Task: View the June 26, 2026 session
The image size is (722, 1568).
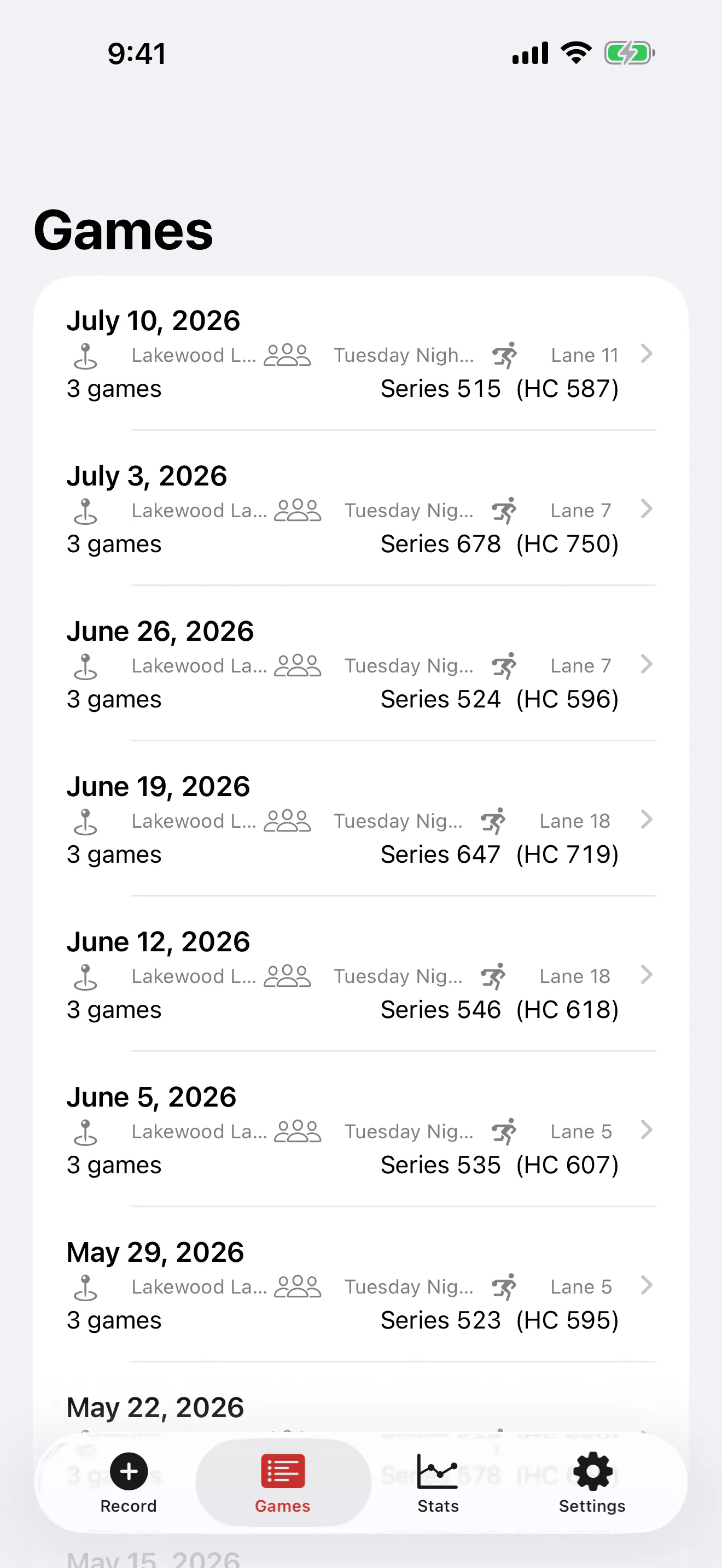Action: point(361,664)
